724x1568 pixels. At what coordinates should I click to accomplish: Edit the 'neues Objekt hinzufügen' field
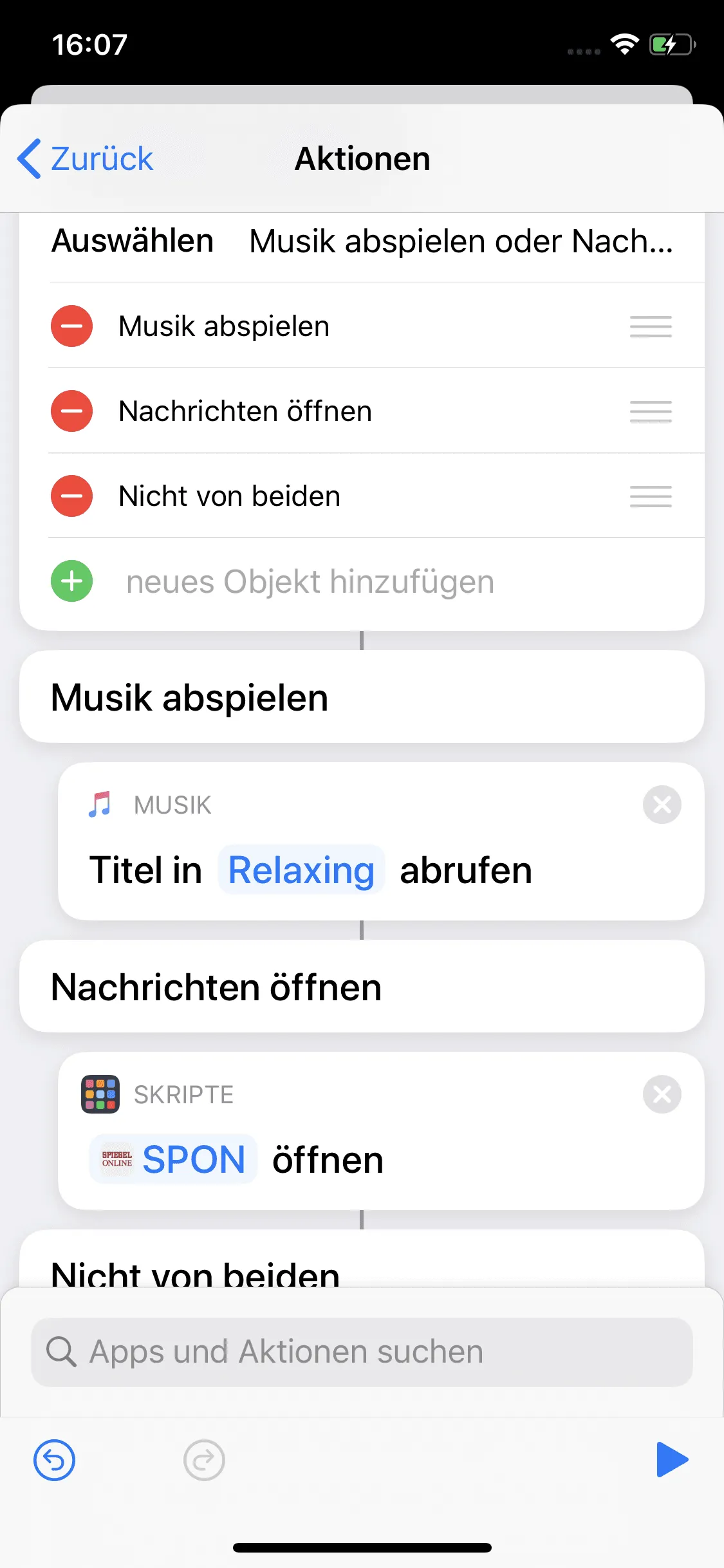click(310, 582)
